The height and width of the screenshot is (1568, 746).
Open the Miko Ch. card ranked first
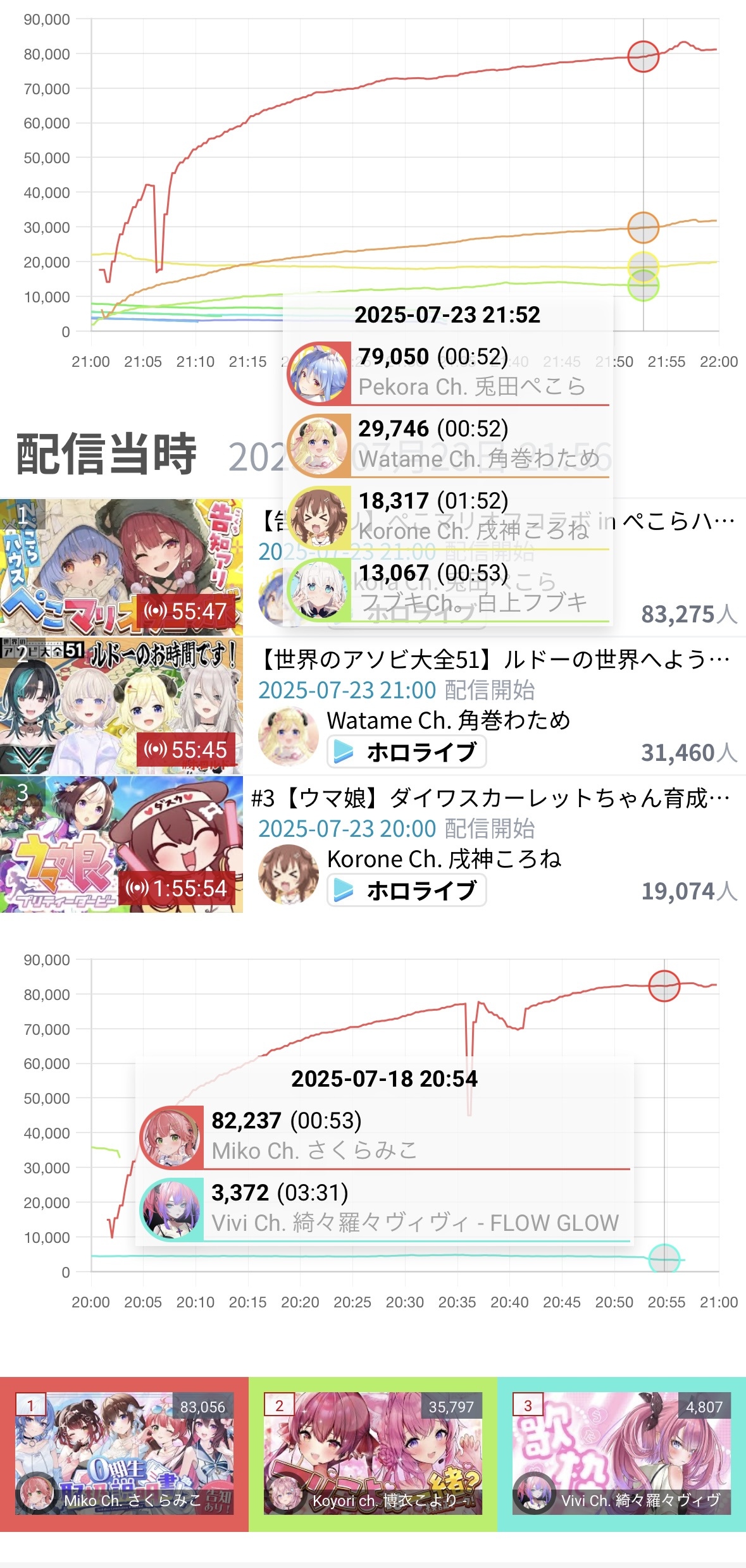(124, 1454)
